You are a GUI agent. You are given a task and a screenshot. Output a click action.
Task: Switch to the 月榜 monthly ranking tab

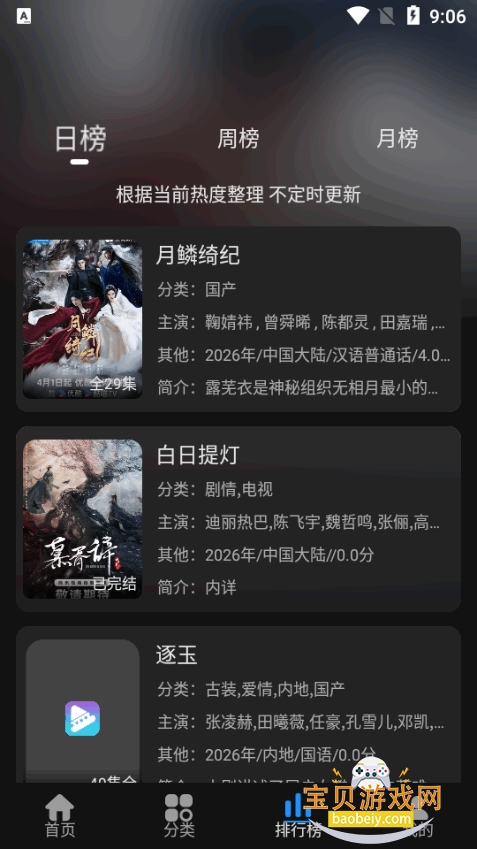click(x=397, y=139)
